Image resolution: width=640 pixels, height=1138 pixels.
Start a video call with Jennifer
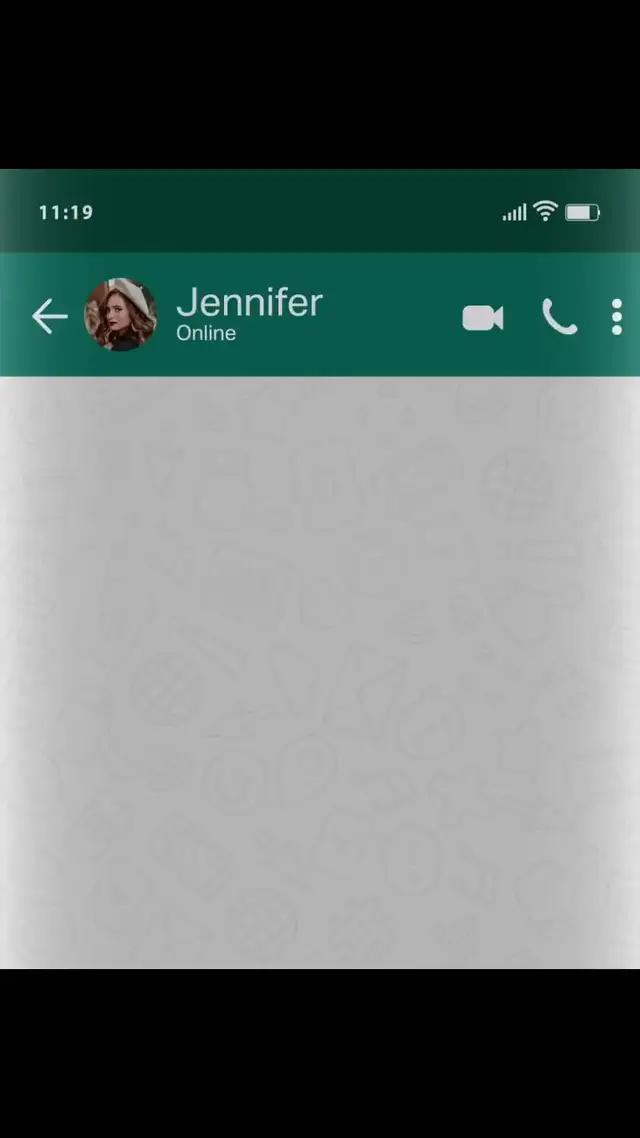click(483, 318)
